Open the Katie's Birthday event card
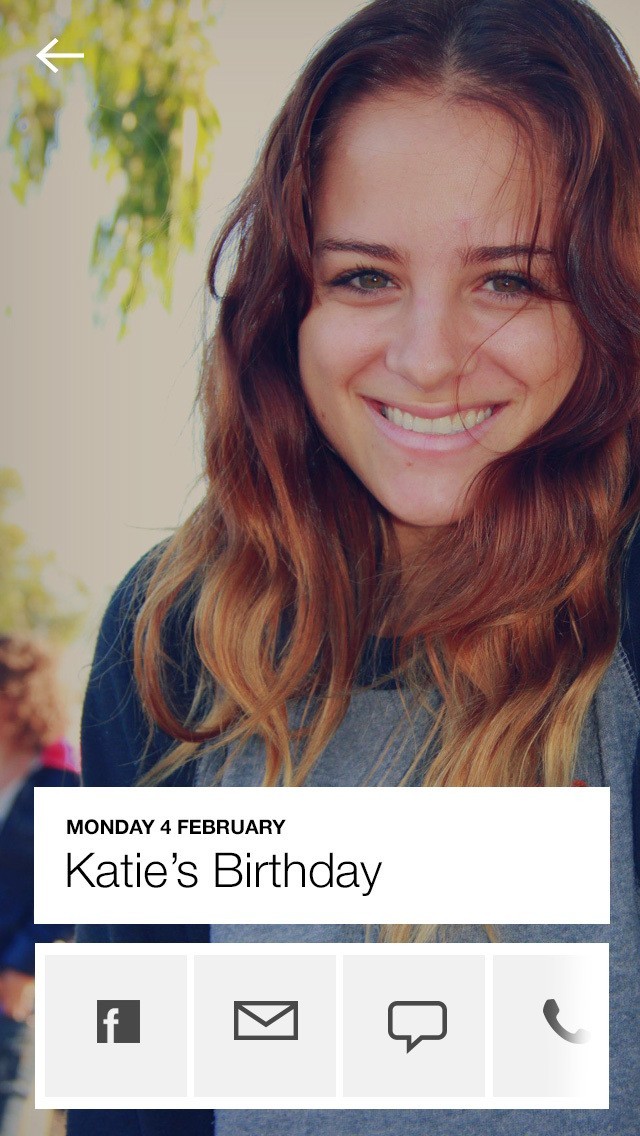Image resolution: width=640 pixels, height=1136 pixels. coord(321,855)
